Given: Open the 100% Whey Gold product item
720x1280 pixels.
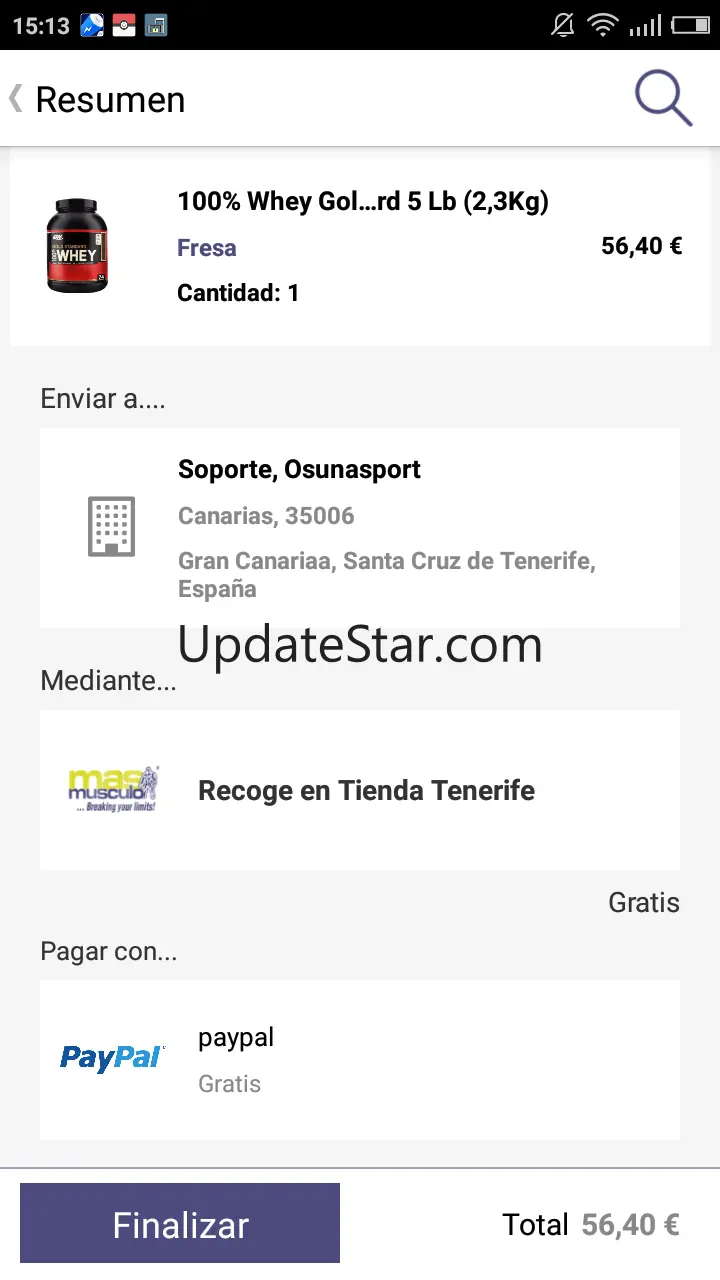Looking at the screenshot, I should click(360, 247).
